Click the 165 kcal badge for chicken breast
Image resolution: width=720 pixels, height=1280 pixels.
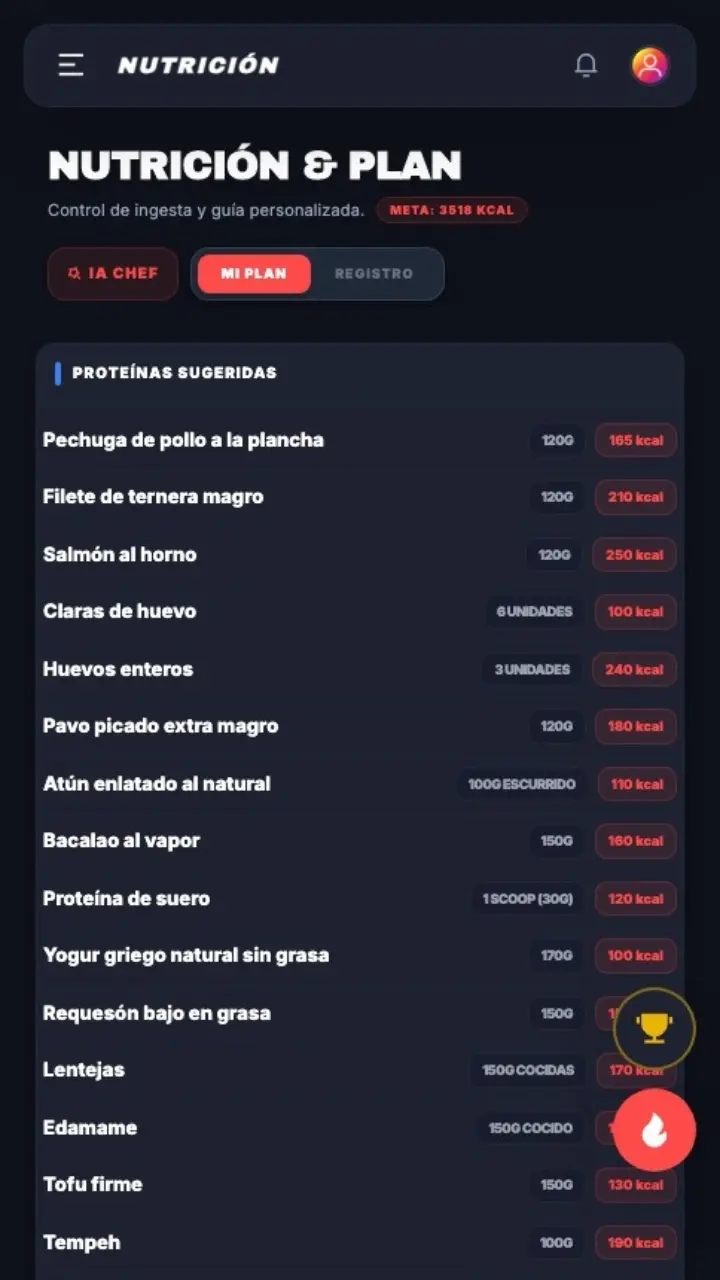click(635, 440)
